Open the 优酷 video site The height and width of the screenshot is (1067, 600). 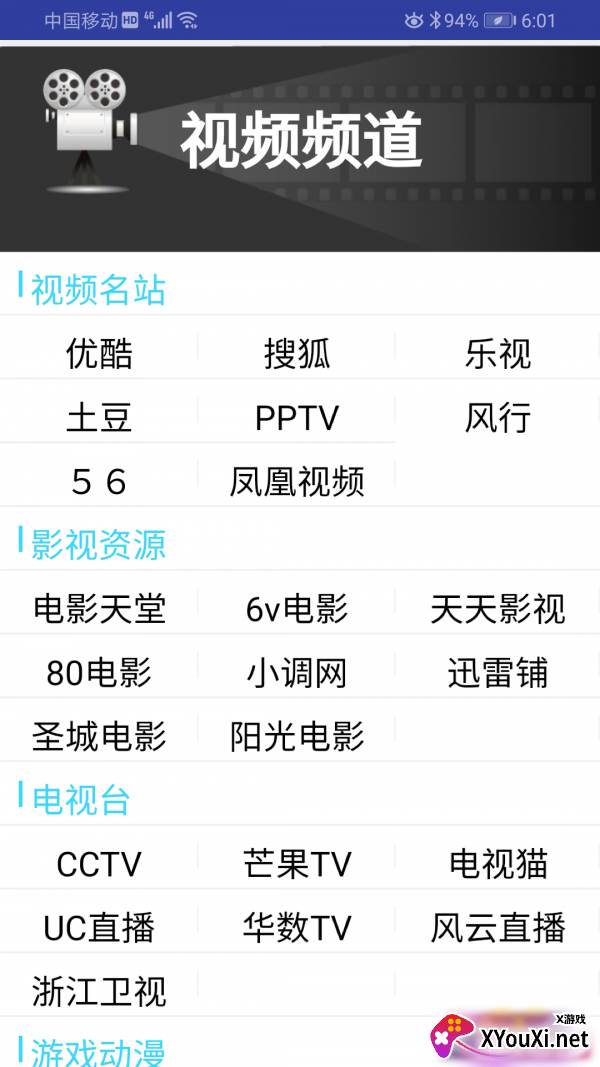click(x=99, y=354)
